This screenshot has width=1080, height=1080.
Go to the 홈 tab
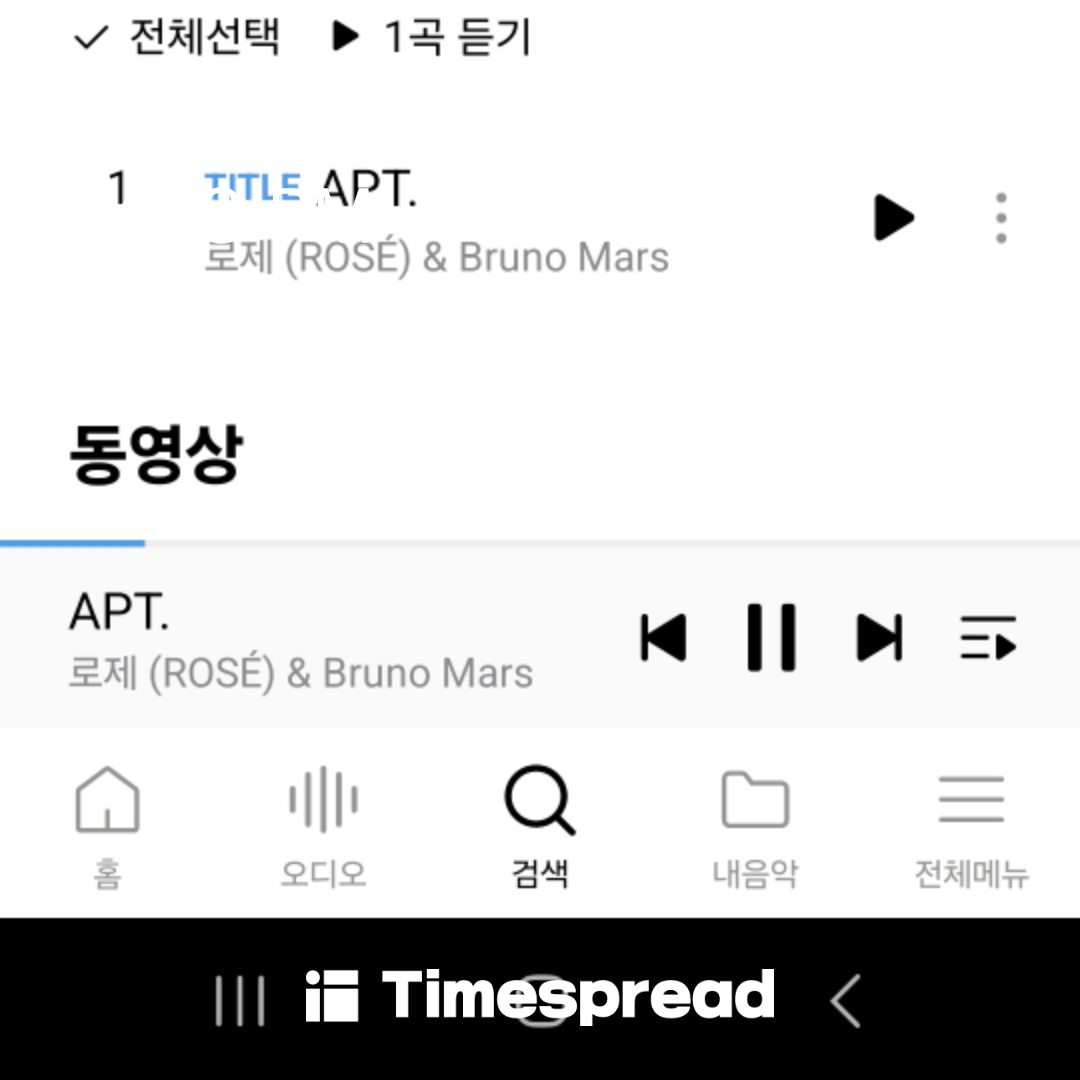[107, 826]
